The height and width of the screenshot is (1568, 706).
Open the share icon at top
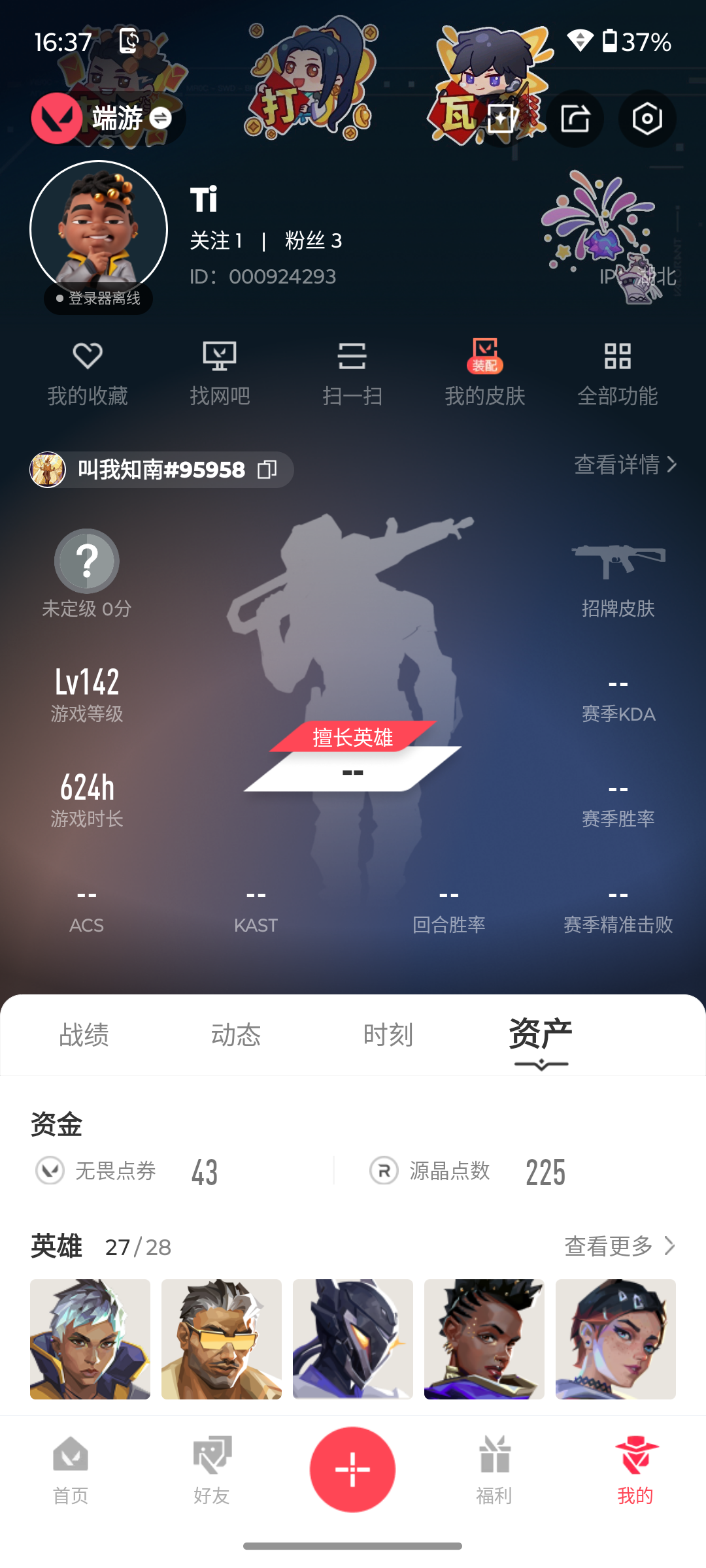click(575, 118)
